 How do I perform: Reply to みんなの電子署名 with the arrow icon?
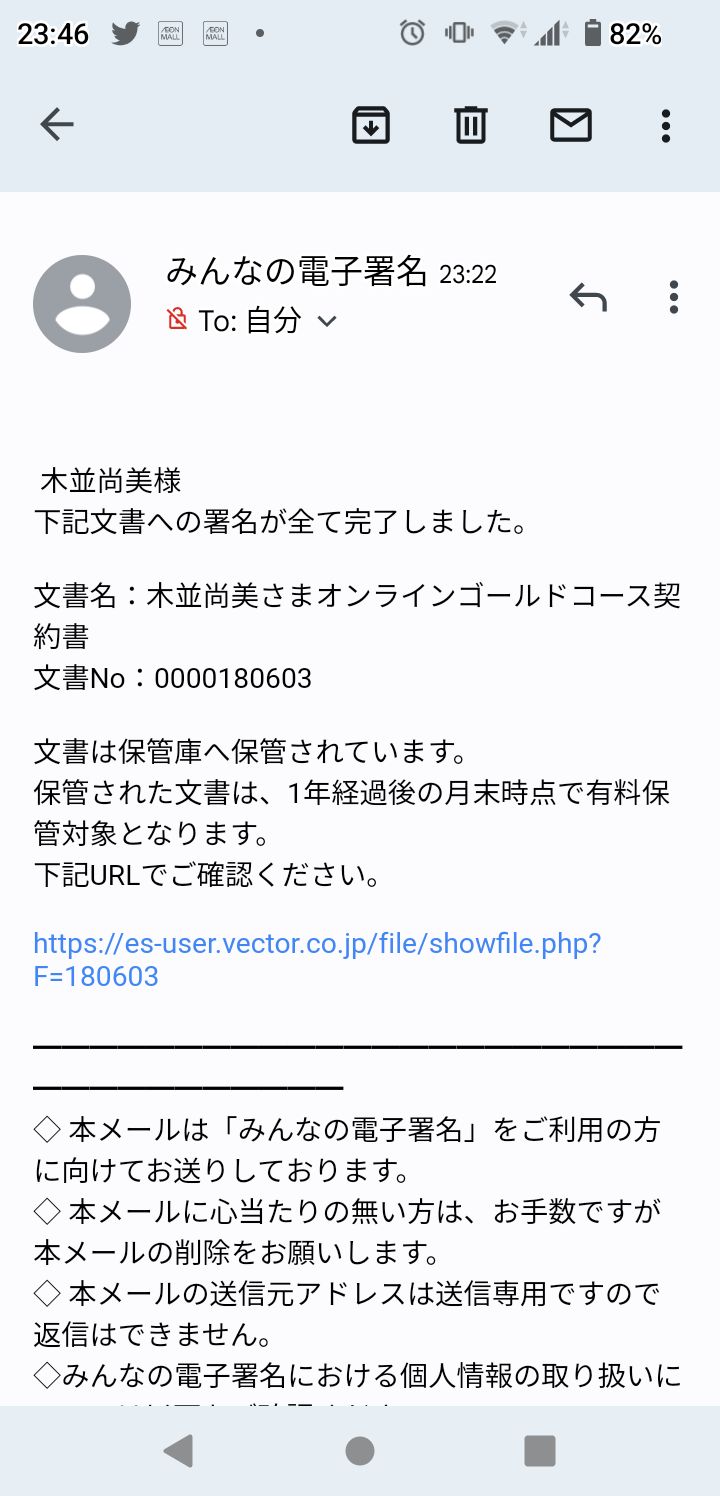pyautogui.click(x=588, y=297)
